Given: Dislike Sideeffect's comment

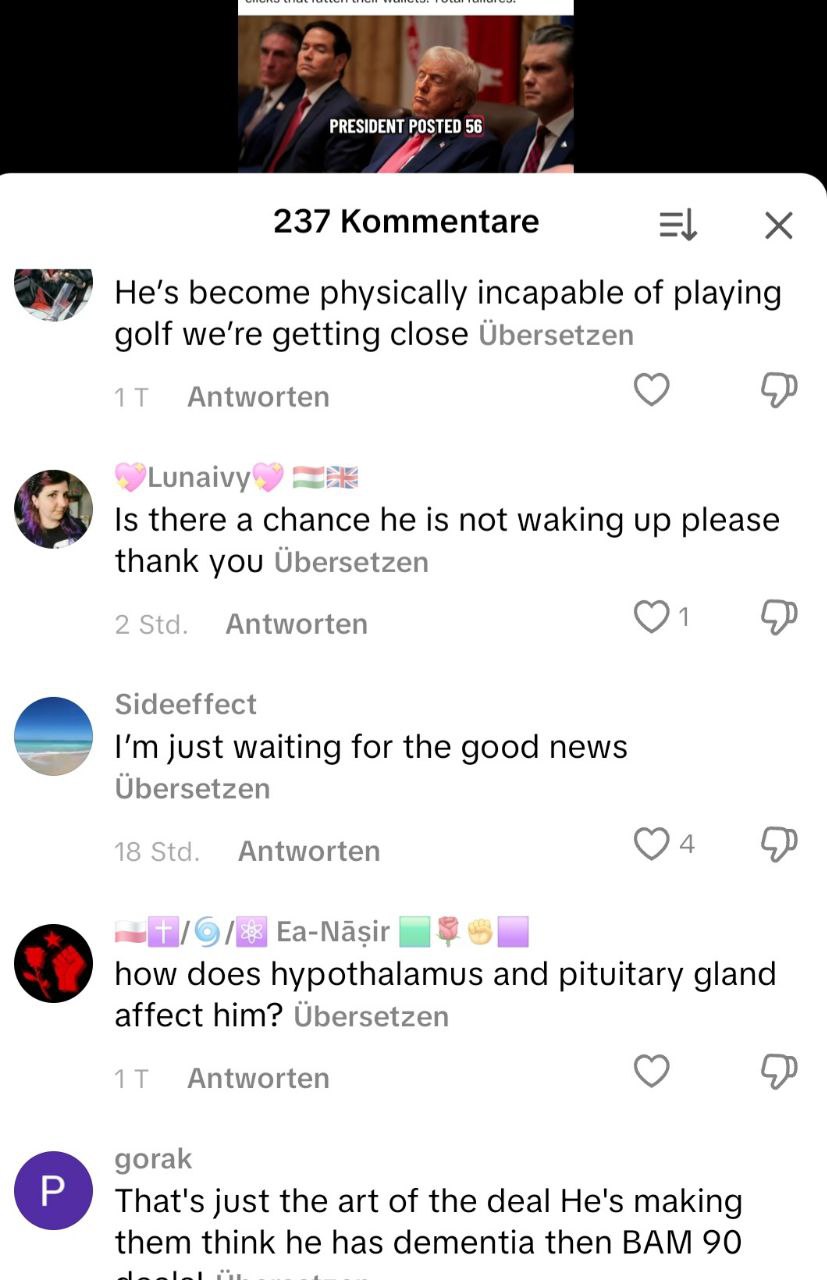Looking at the screenshot, I should click(779, 844).
